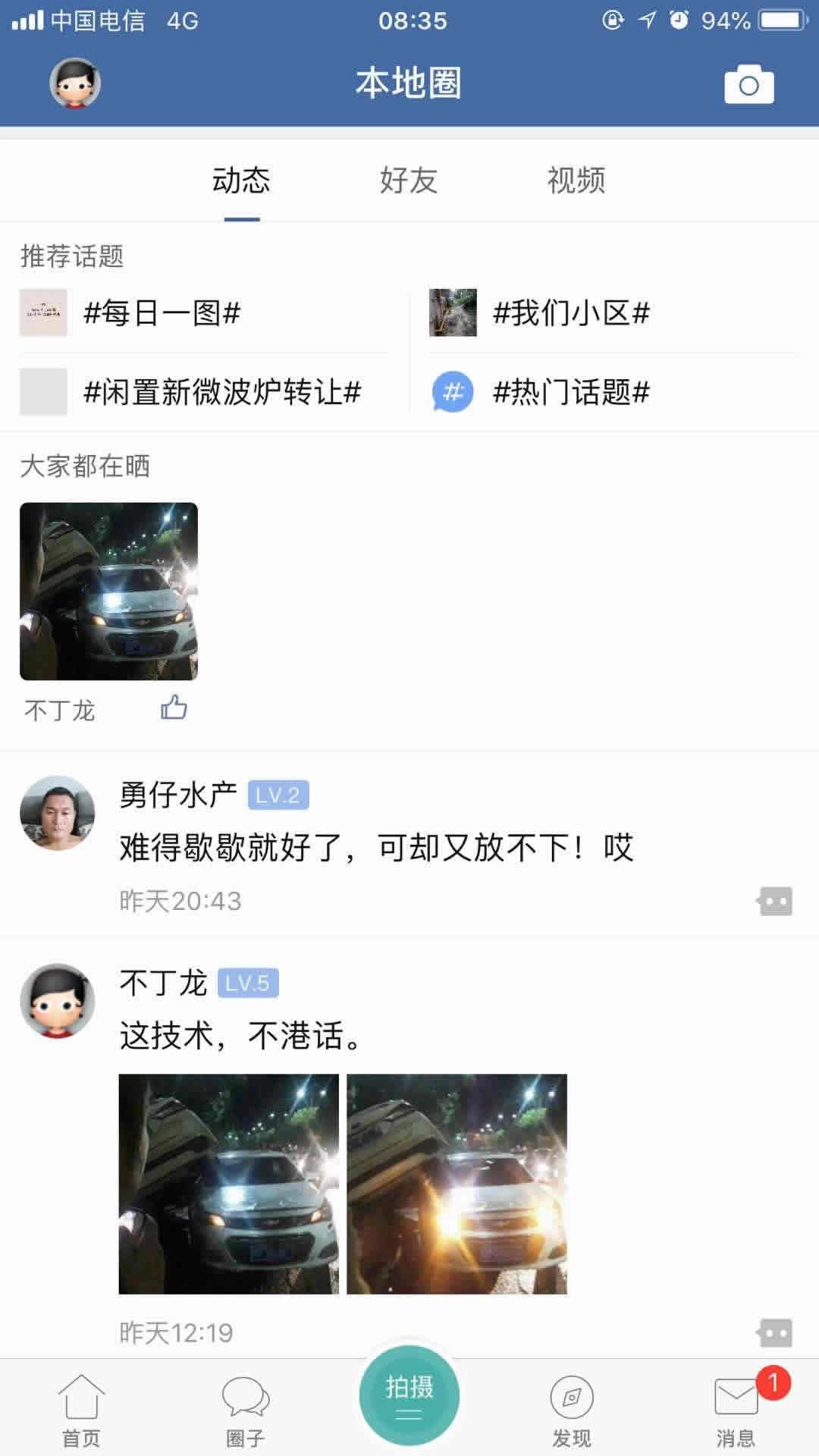Tap the LV.2 level badge next to 勇仔水产

279,795
